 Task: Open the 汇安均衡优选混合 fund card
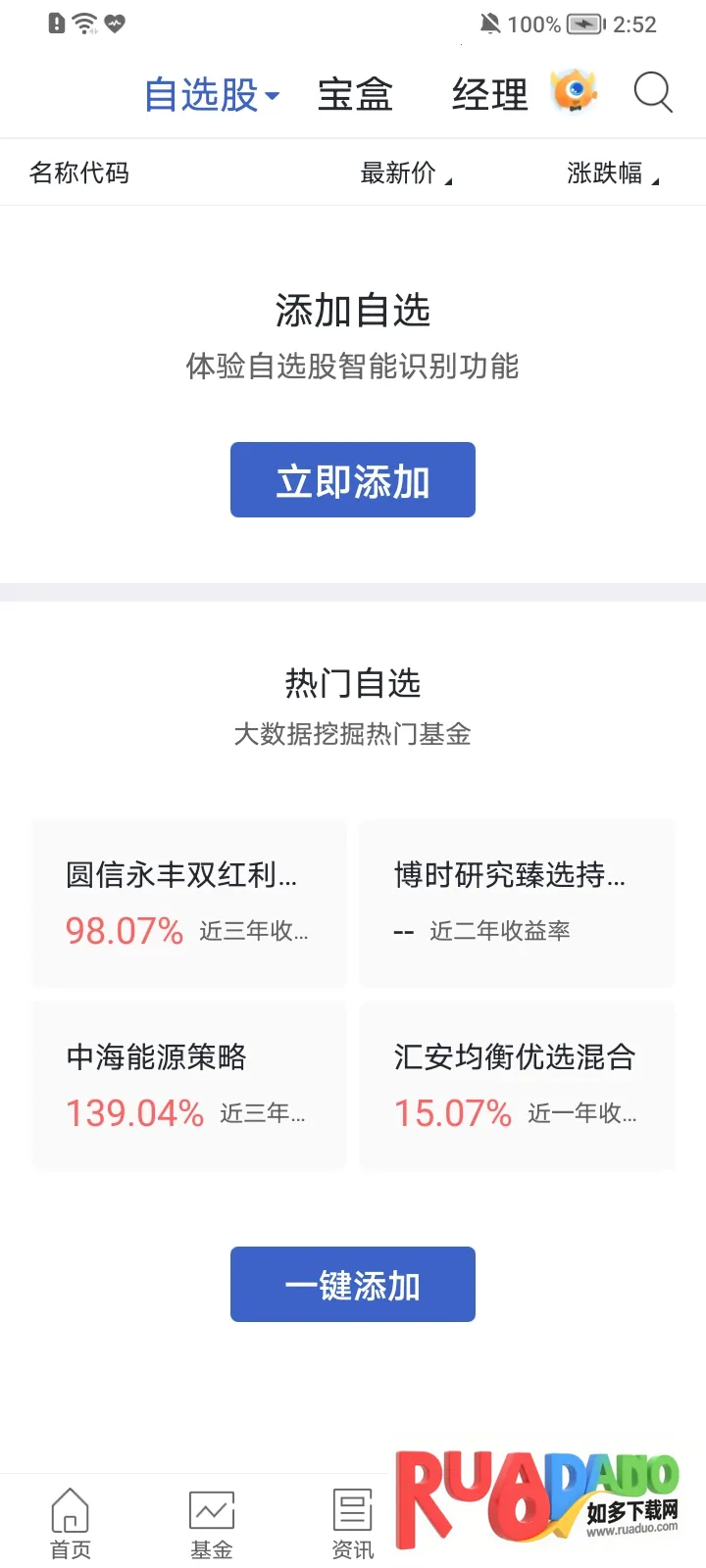[517, 1085]
